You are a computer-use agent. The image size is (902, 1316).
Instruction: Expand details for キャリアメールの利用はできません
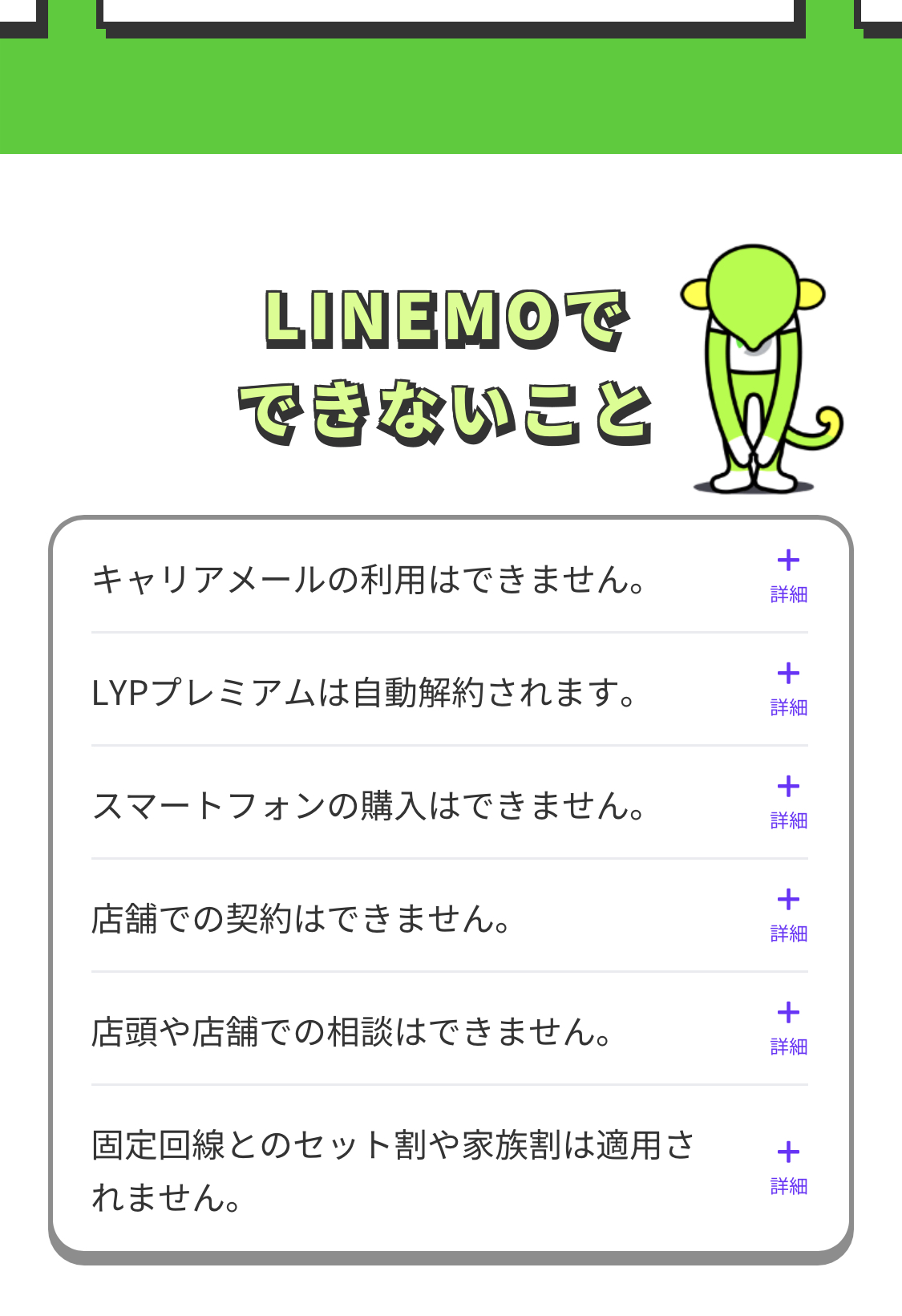[788, 576]
